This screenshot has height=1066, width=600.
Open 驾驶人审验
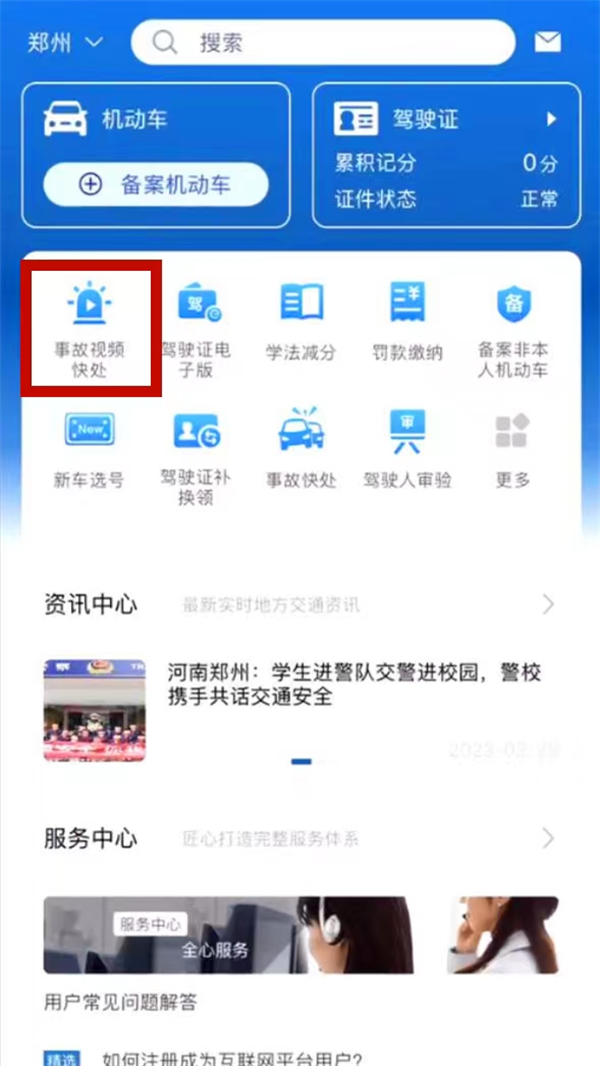coord(407,450)
